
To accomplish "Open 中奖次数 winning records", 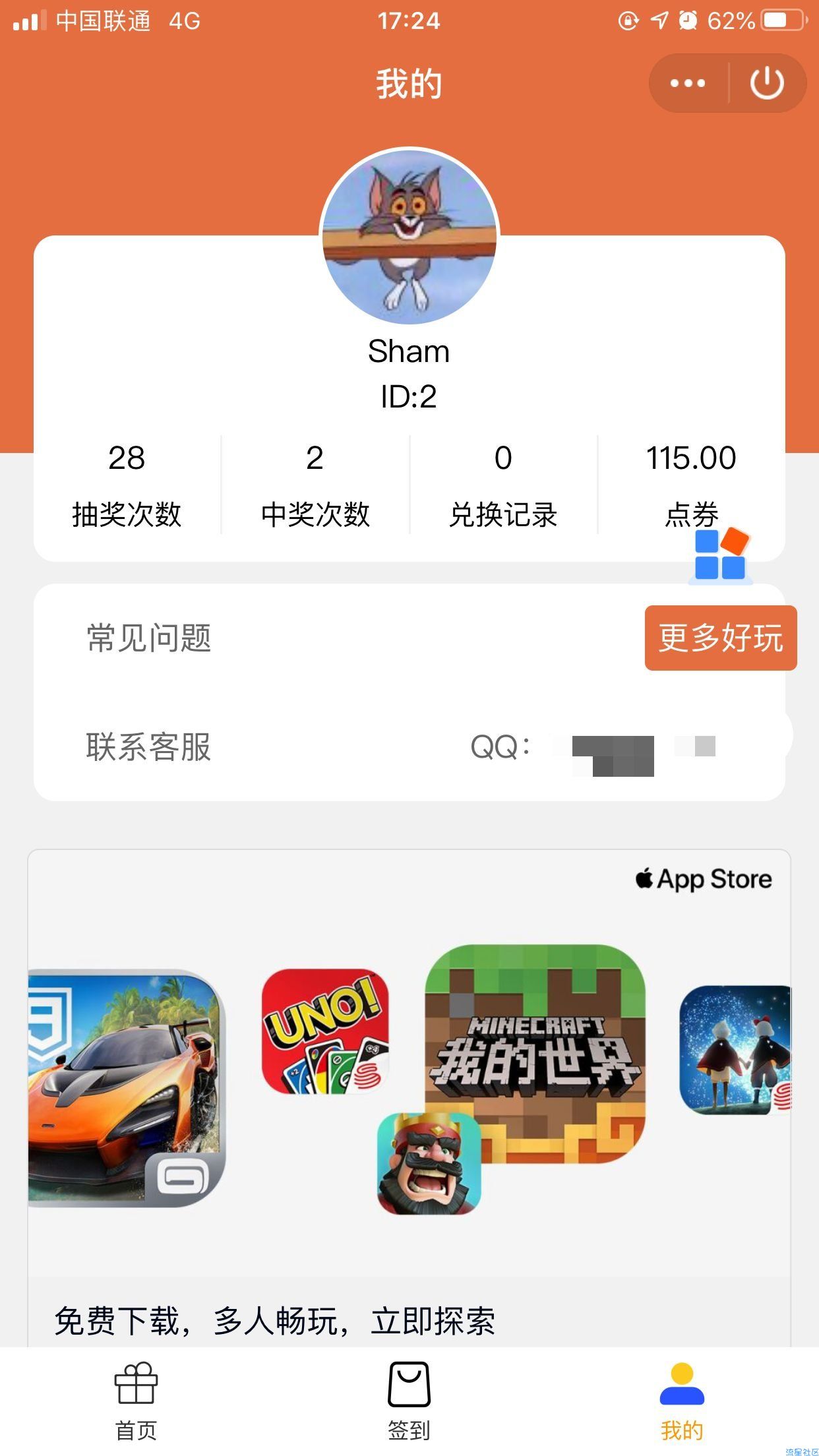I will point(315,485).
